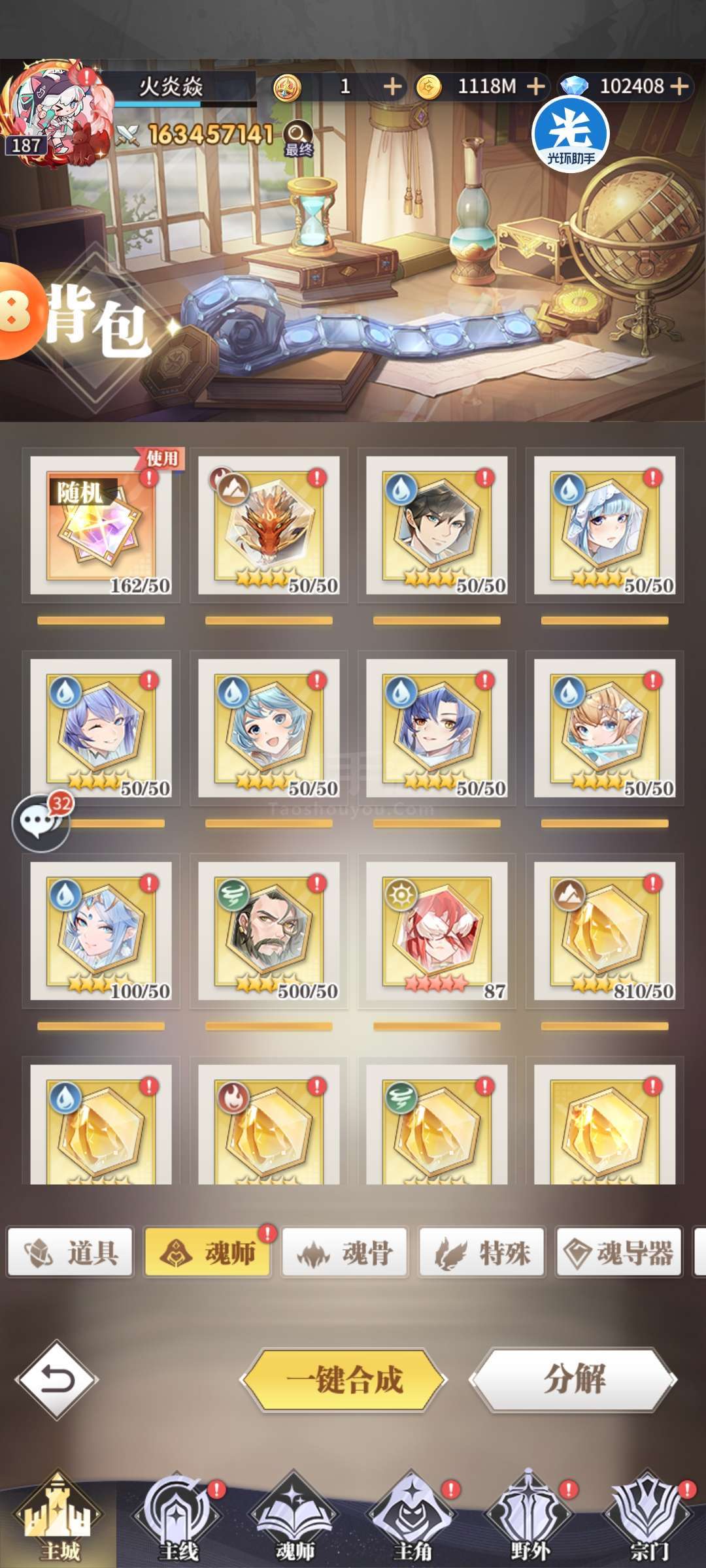The width and height of the screenshot is (706, 1568).
Task: Go back with the return arrow
Action: pos(57,1380)
